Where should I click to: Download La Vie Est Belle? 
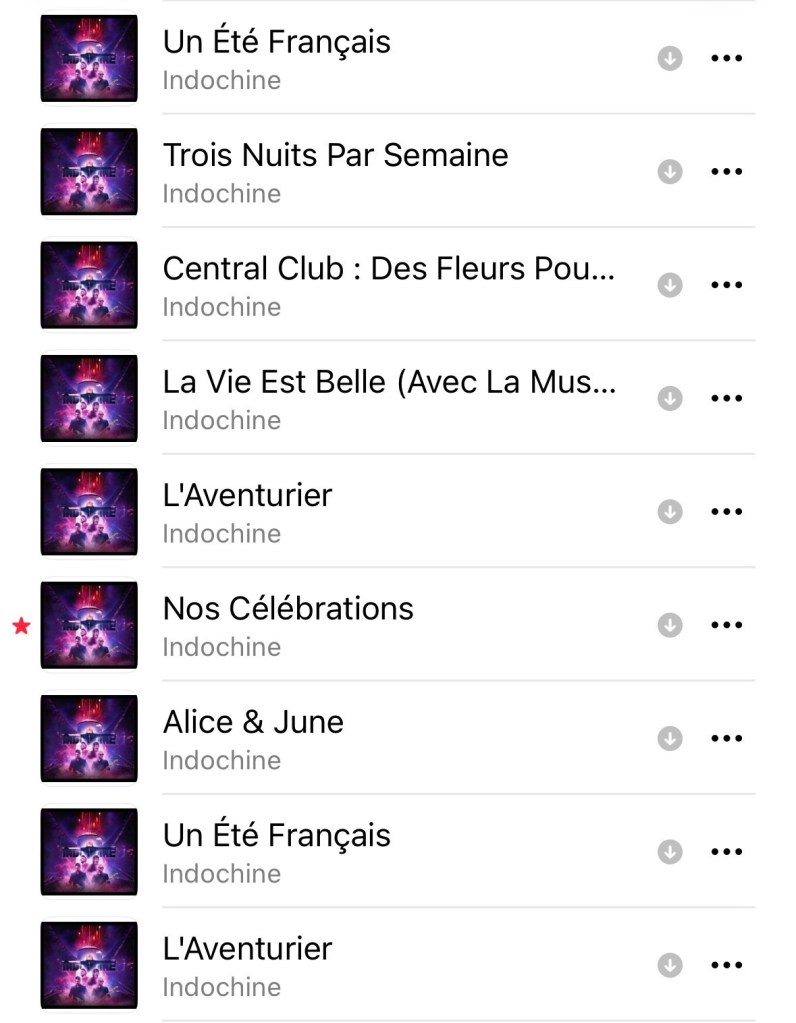point(668,398)
